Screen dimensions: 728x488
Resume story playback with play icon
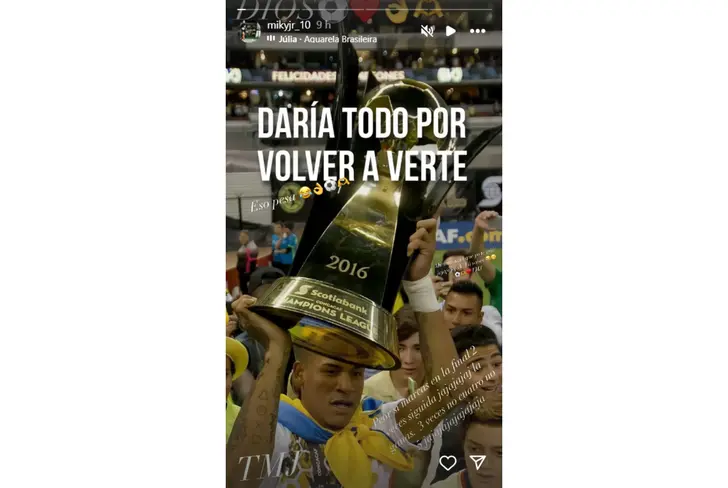451,31
